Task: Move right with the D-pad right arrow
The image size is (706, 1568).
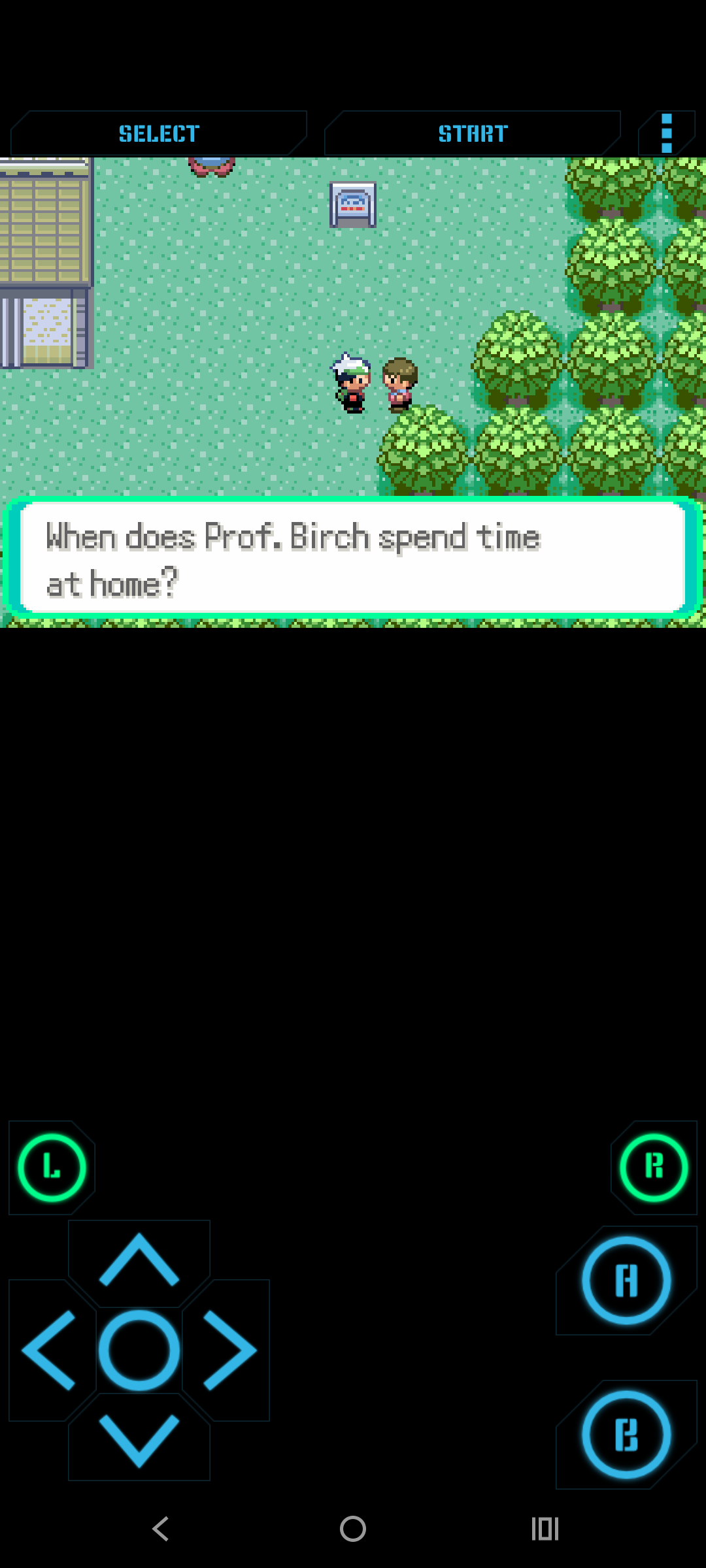Action: pyautogui.click(x=229, y=1350)
